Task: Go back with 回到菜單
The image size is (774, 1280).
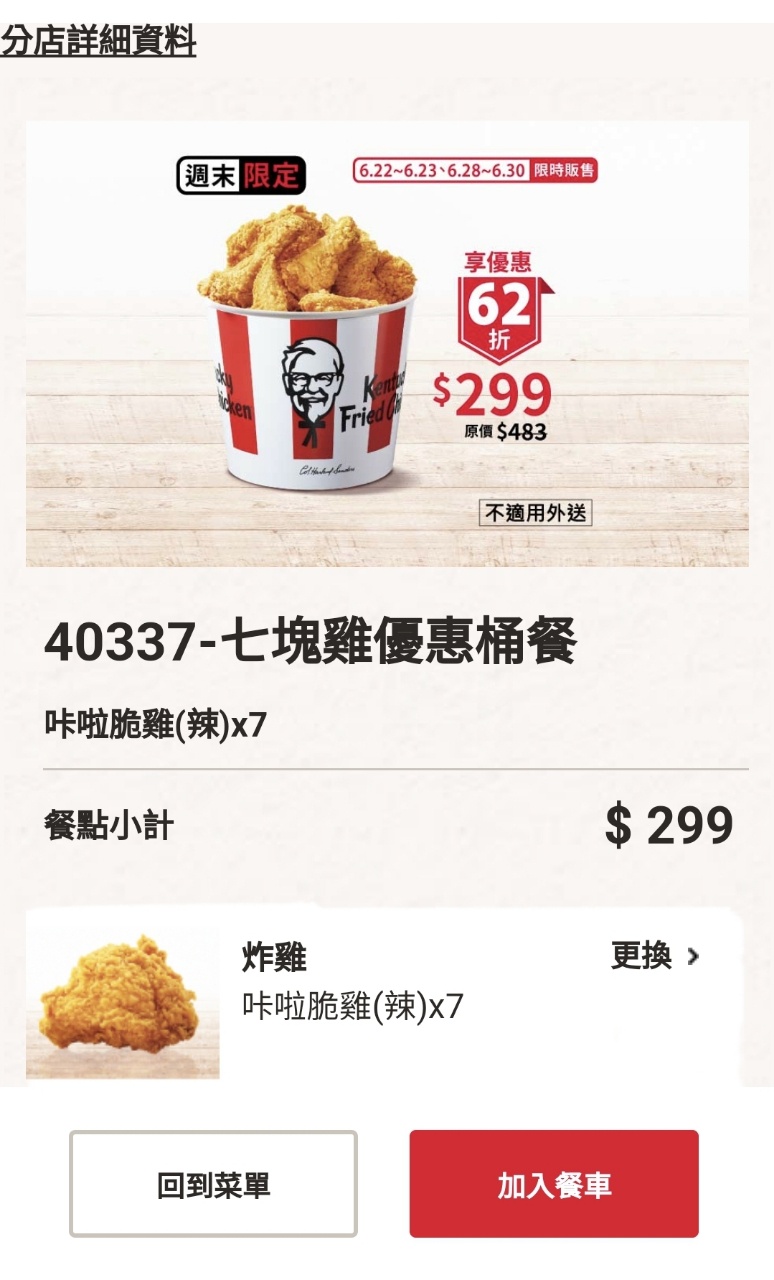Action: click(x=213, y=1184)
